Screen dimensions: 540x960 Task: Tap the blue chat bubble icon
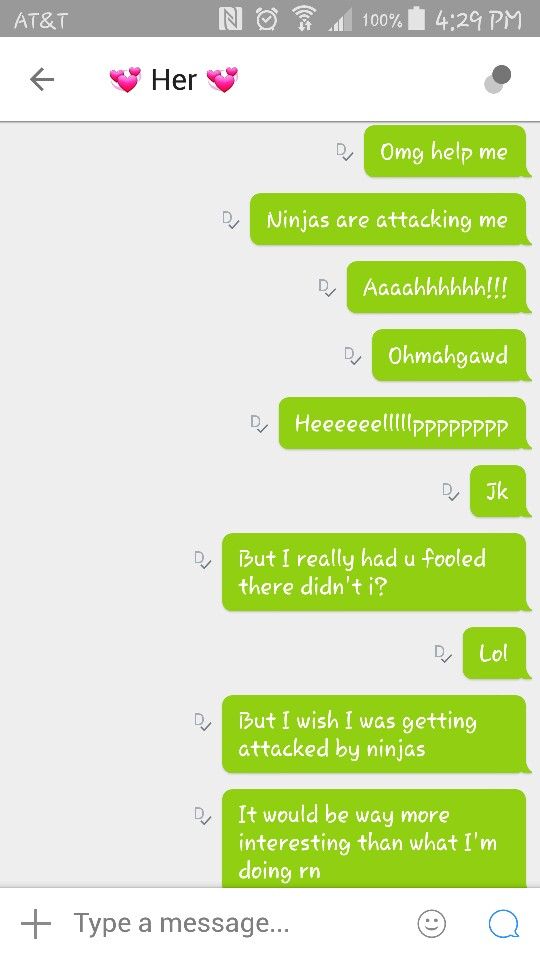pos(503,923)
